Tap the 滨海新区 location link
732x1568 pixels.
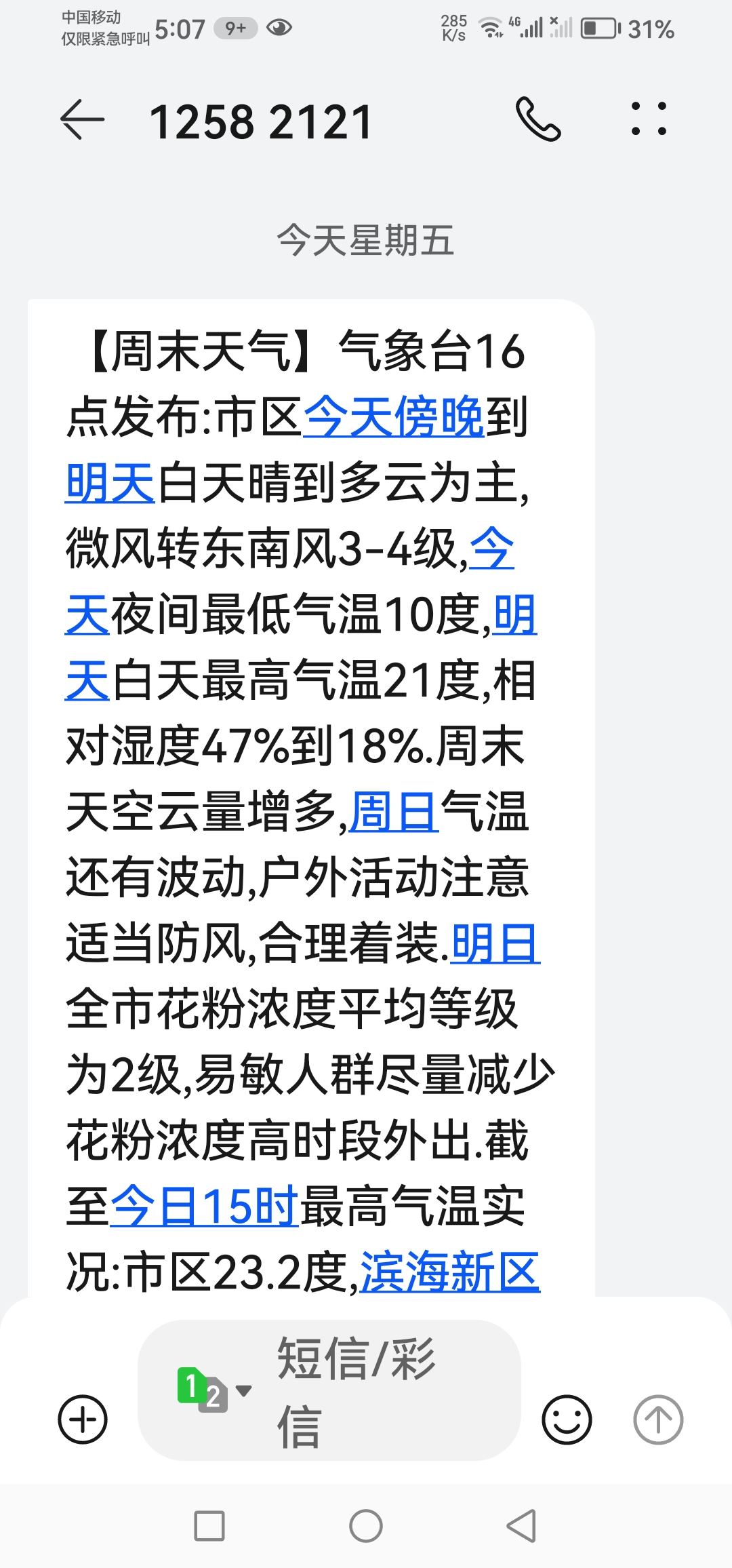tap(450, 1272)
